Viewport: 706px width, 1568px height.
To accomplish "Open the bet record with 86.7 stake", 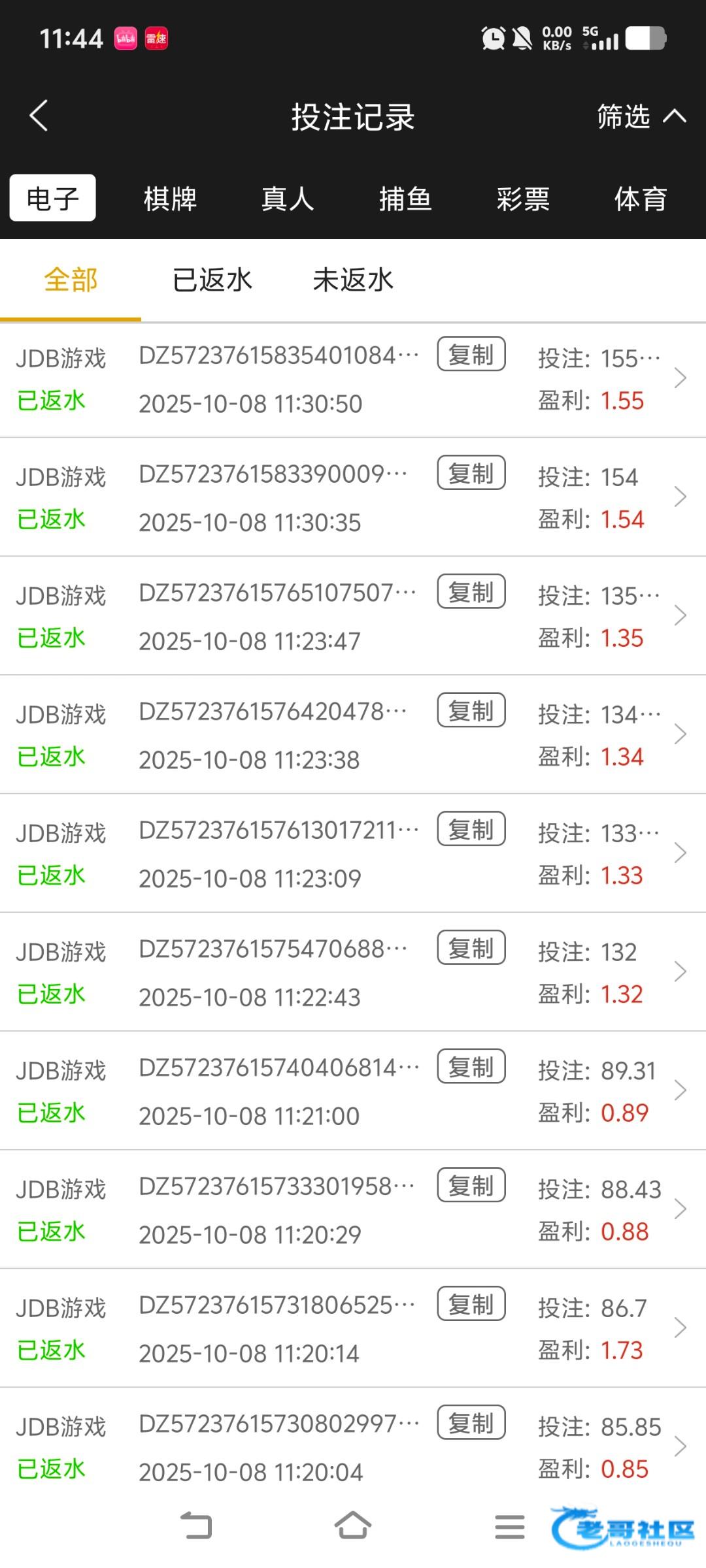I will point(680,1328).
